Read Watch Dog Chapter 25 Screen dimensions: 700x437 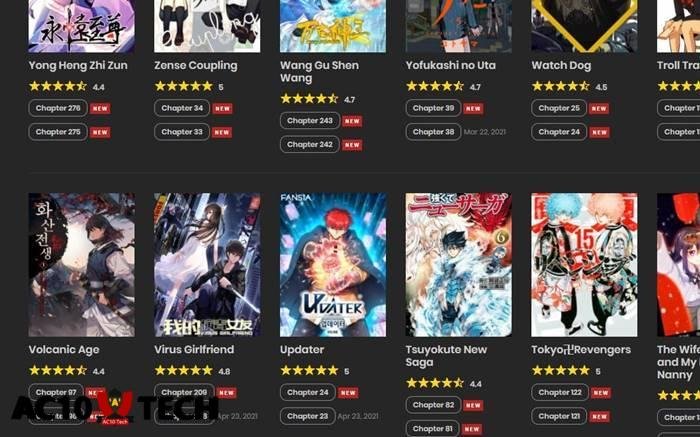(559, 108)
